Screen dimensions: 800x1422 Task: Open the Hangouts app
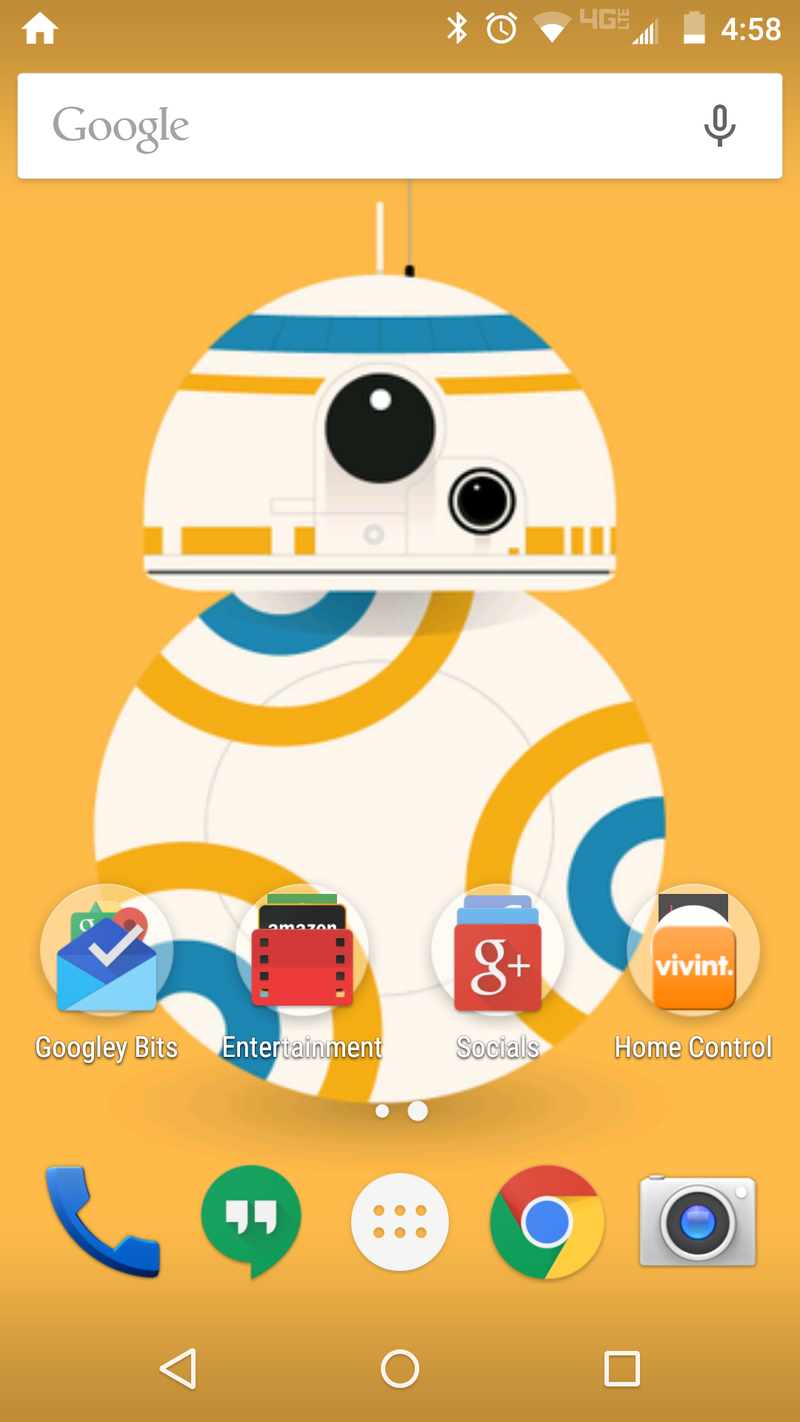(251, 1220)
